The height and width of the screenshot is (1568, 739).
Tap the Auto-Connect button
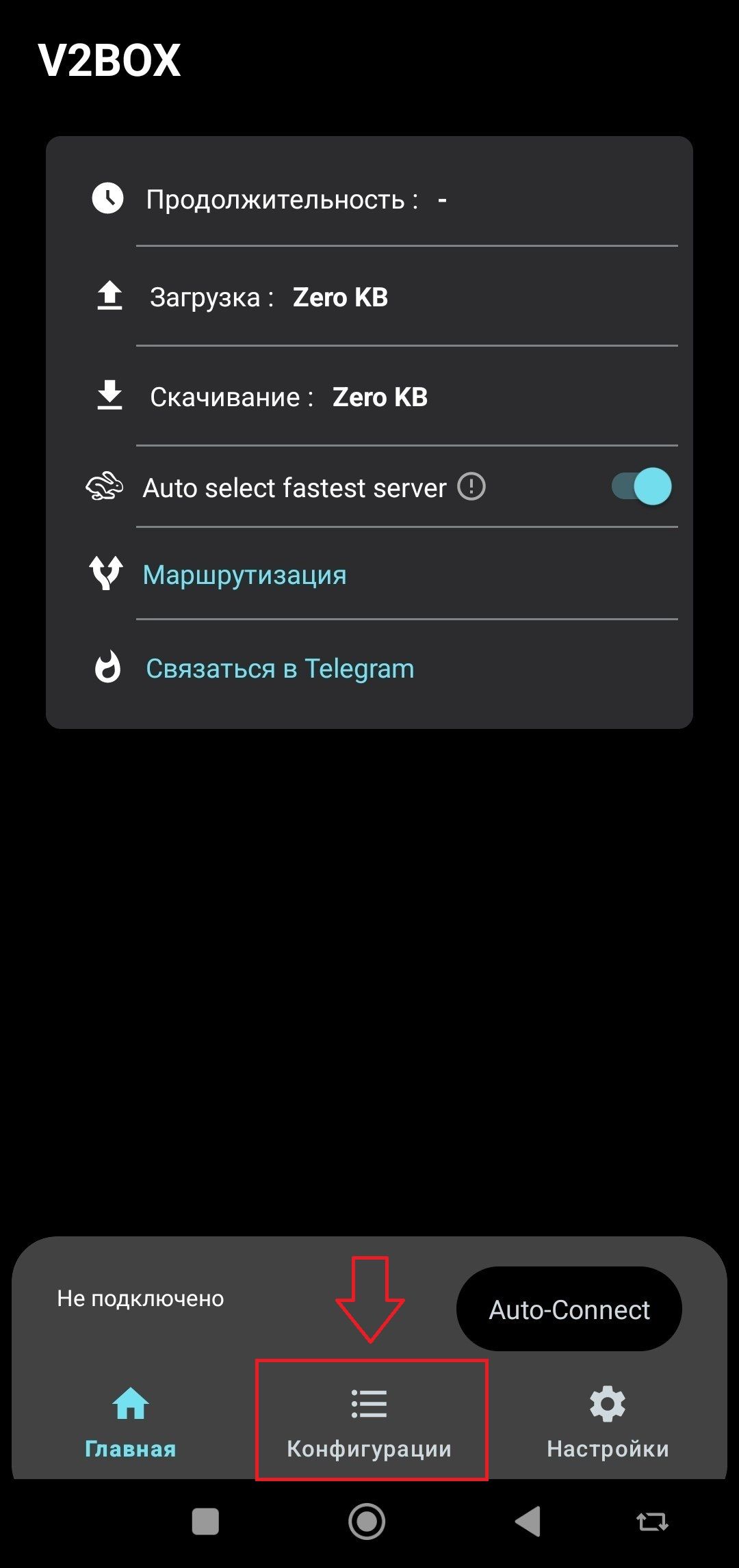pyautogui.click(x=569, y=1309)
